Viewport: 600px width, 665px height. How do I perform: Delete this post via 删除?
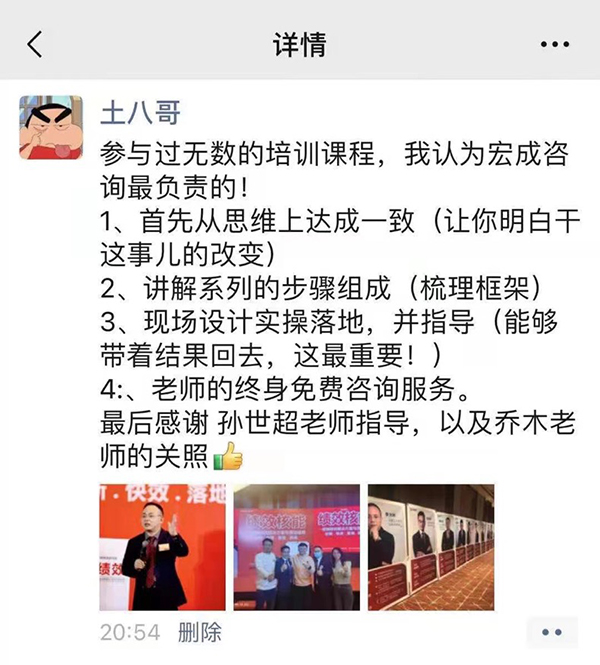[199, 632]
